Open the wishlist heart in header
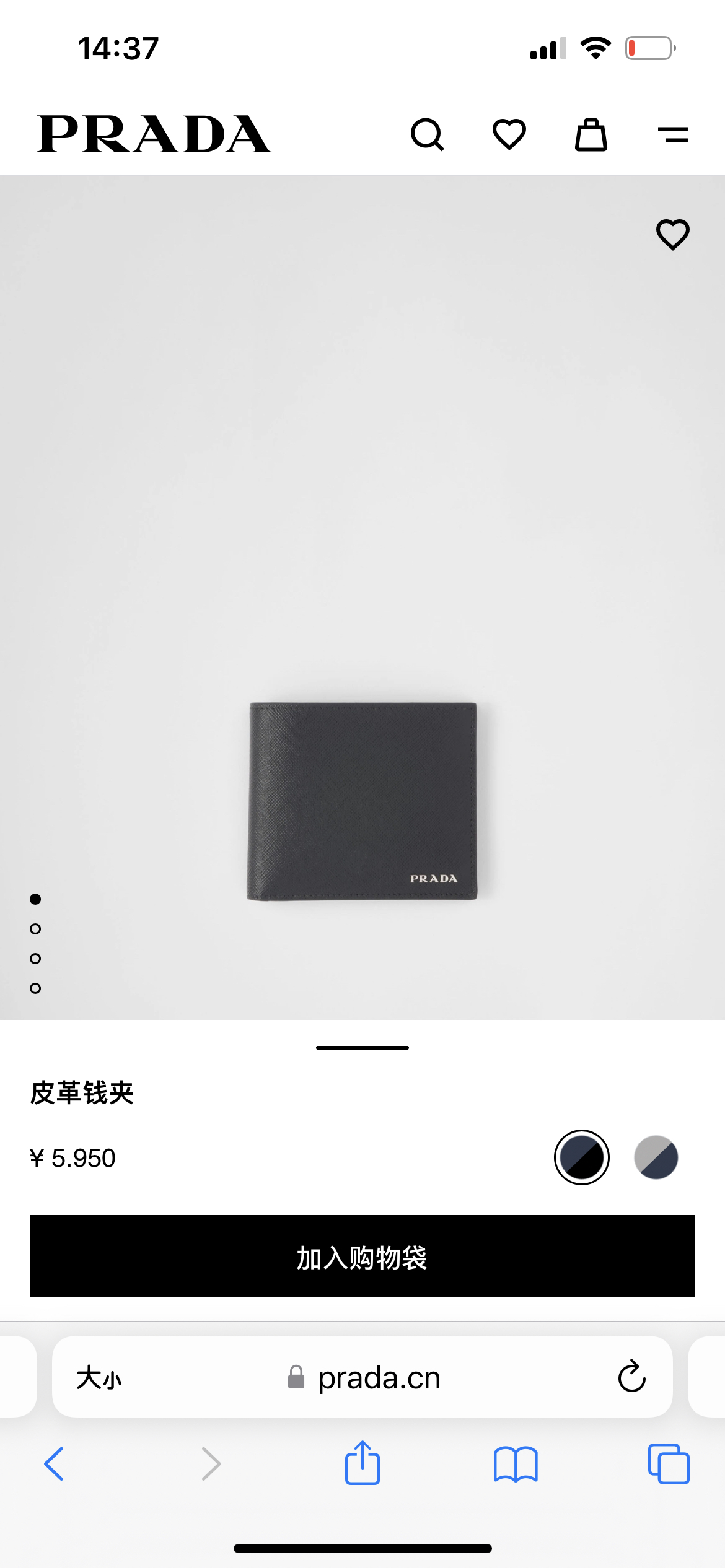The width and height of the screenshot is (725, 1568). click(509, 134)
